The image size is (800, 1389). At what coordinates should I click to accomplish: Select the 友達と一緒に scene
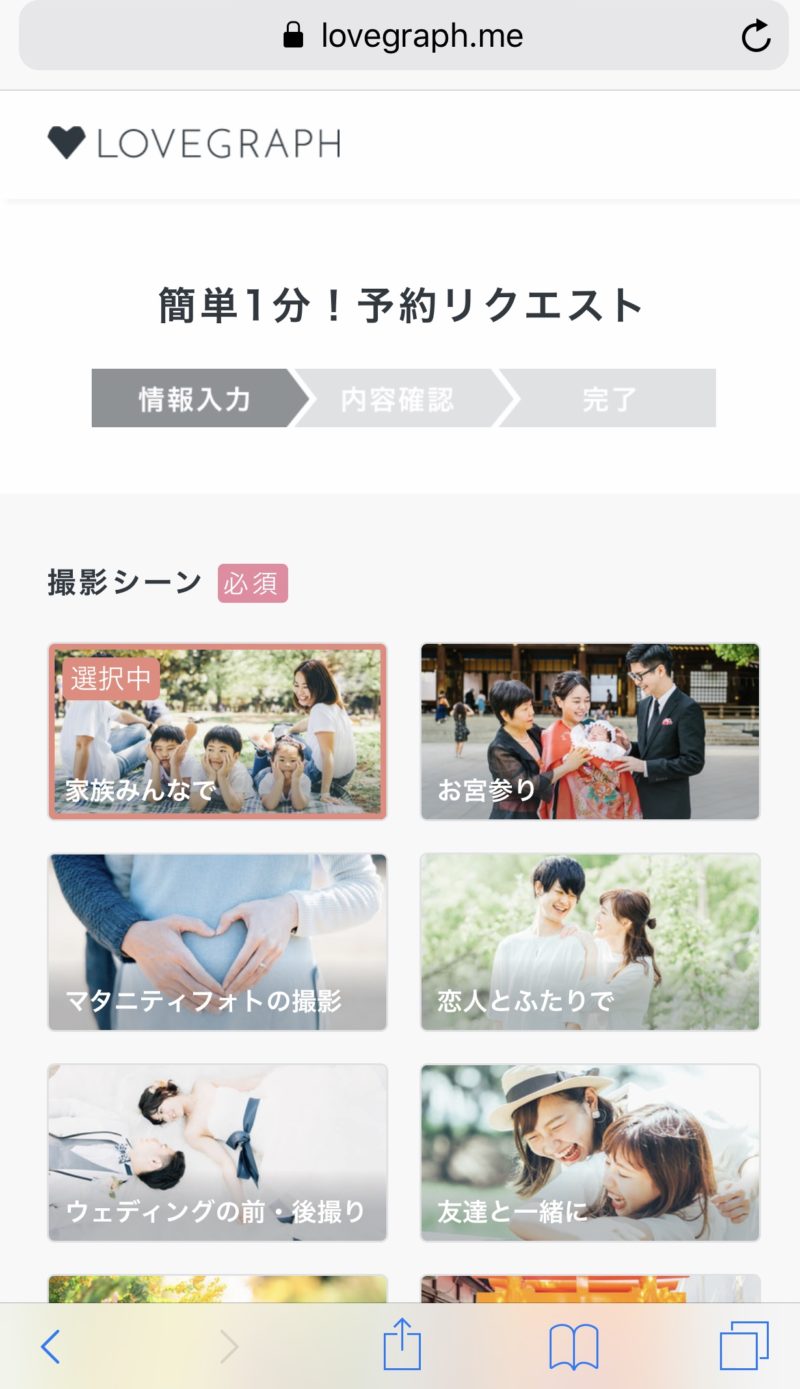point(590,1153)
